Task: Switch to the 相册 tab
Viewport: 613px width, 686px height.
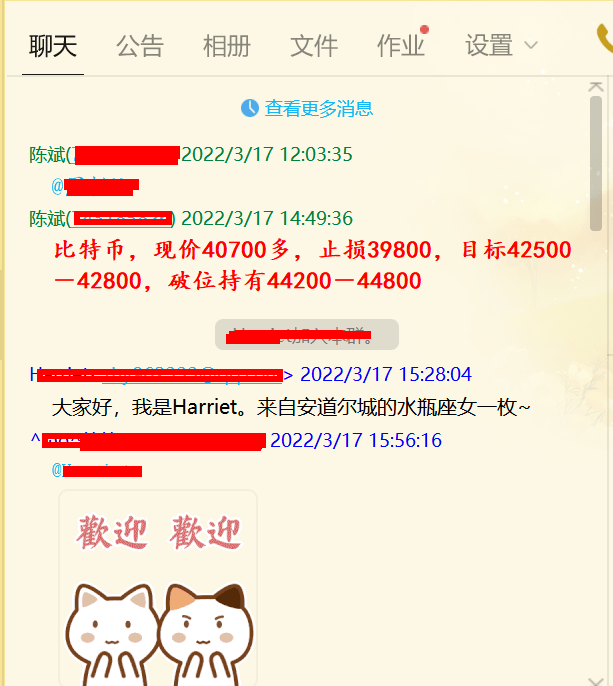Action: pyautogui.click(x=227, y=46)
